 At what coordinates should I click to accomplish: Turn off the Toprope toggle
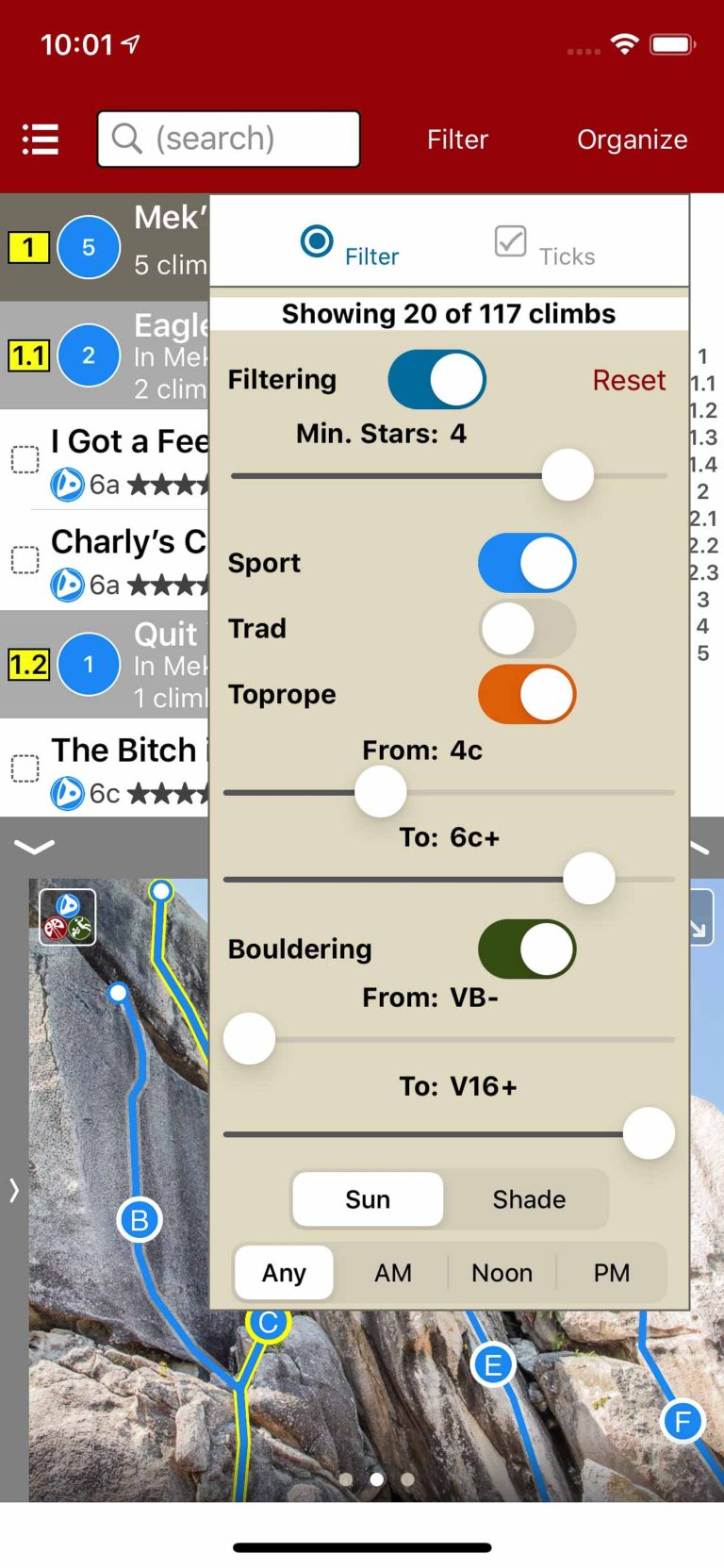coord(527,695)
